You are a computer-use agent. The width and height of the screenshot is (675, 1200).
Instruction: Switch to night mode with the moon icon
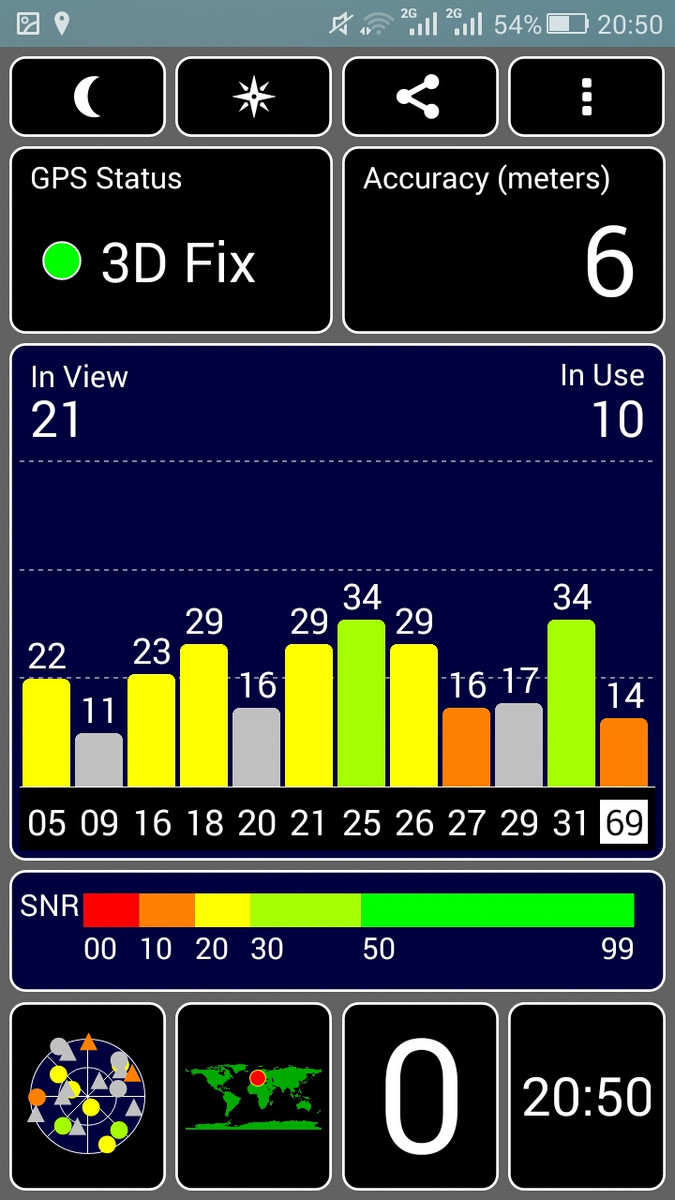[x=88, y=97]
